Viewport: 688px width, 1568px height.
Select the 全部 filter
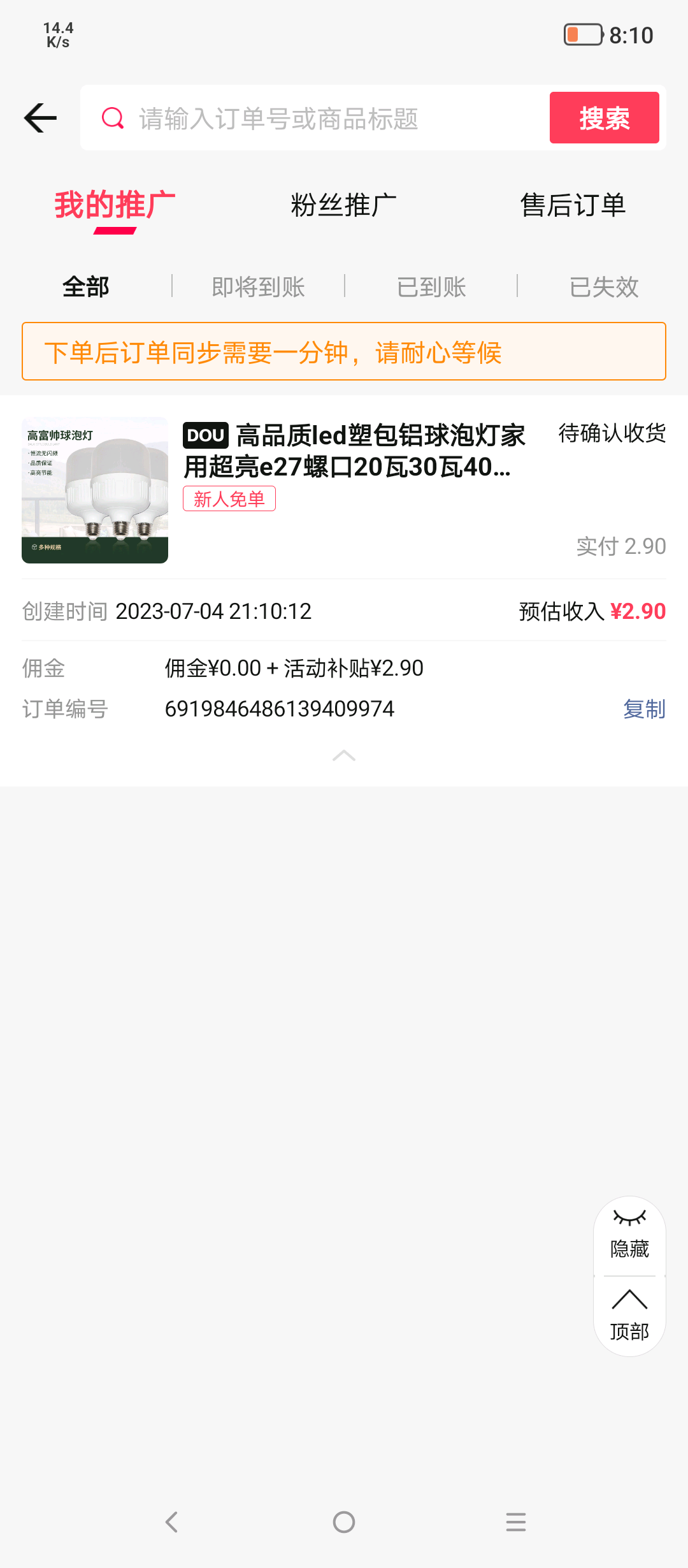tap(86, 287)
